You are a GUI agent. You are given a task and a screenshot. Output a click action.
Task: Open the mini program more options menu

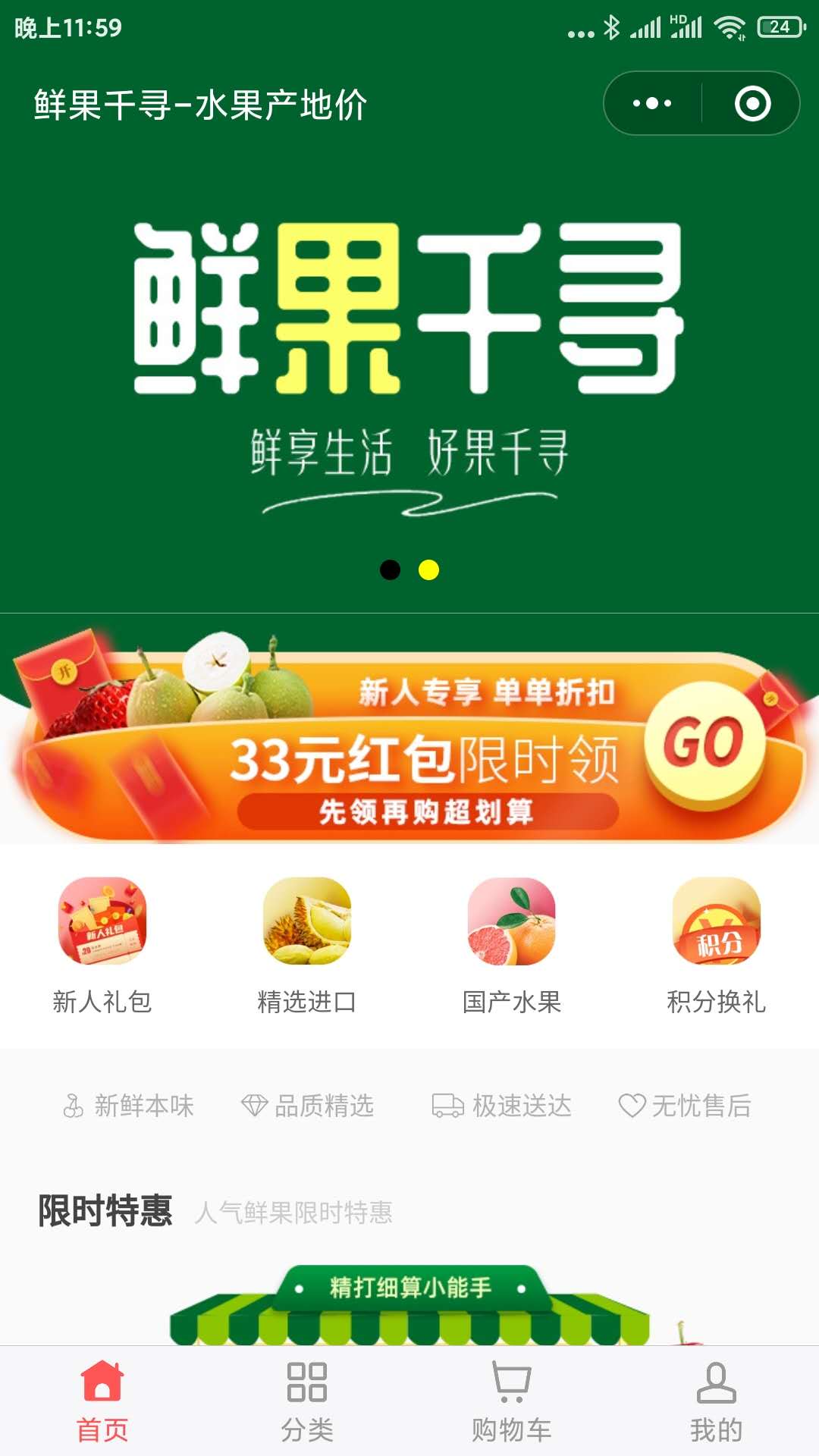(x=652, y=103)
